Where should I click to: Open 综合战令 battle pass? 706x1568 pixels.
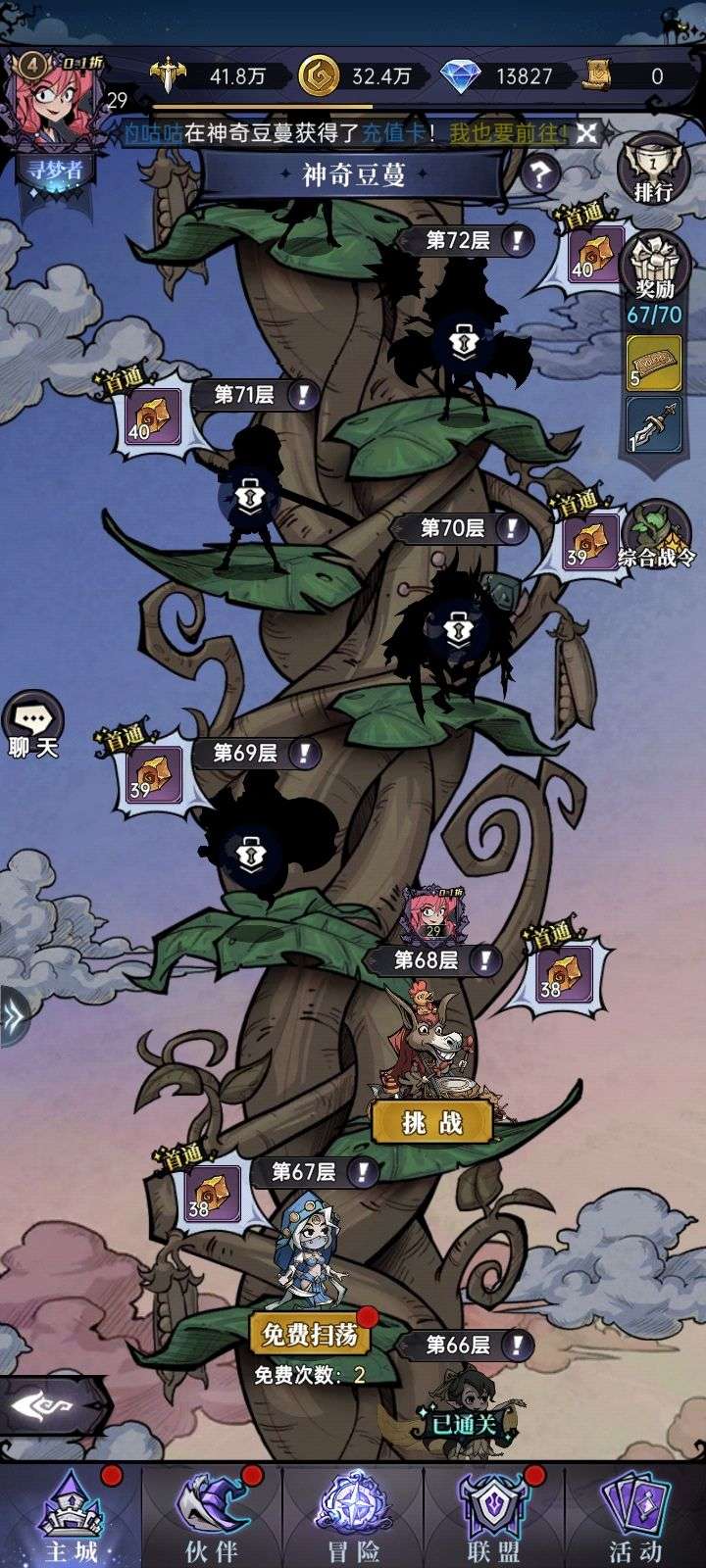click(657, 535)
